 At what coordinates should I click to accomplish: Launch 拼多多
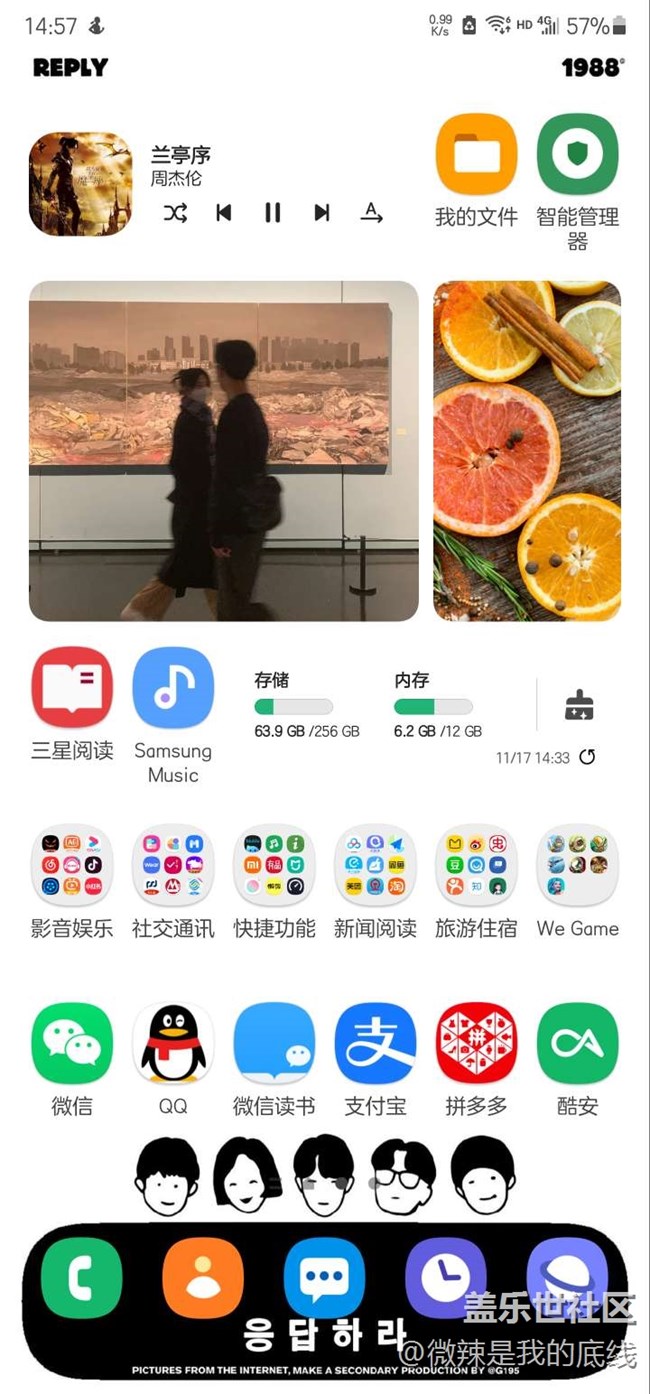pos(476,1044)
